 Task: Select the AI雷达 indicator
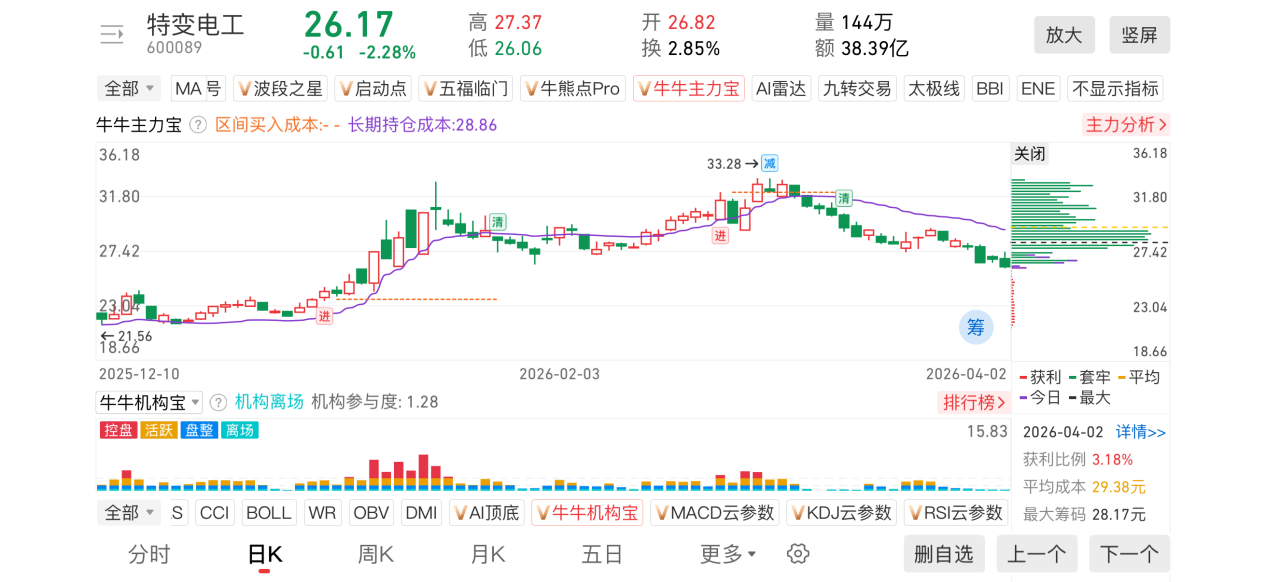tap(781, 89)
